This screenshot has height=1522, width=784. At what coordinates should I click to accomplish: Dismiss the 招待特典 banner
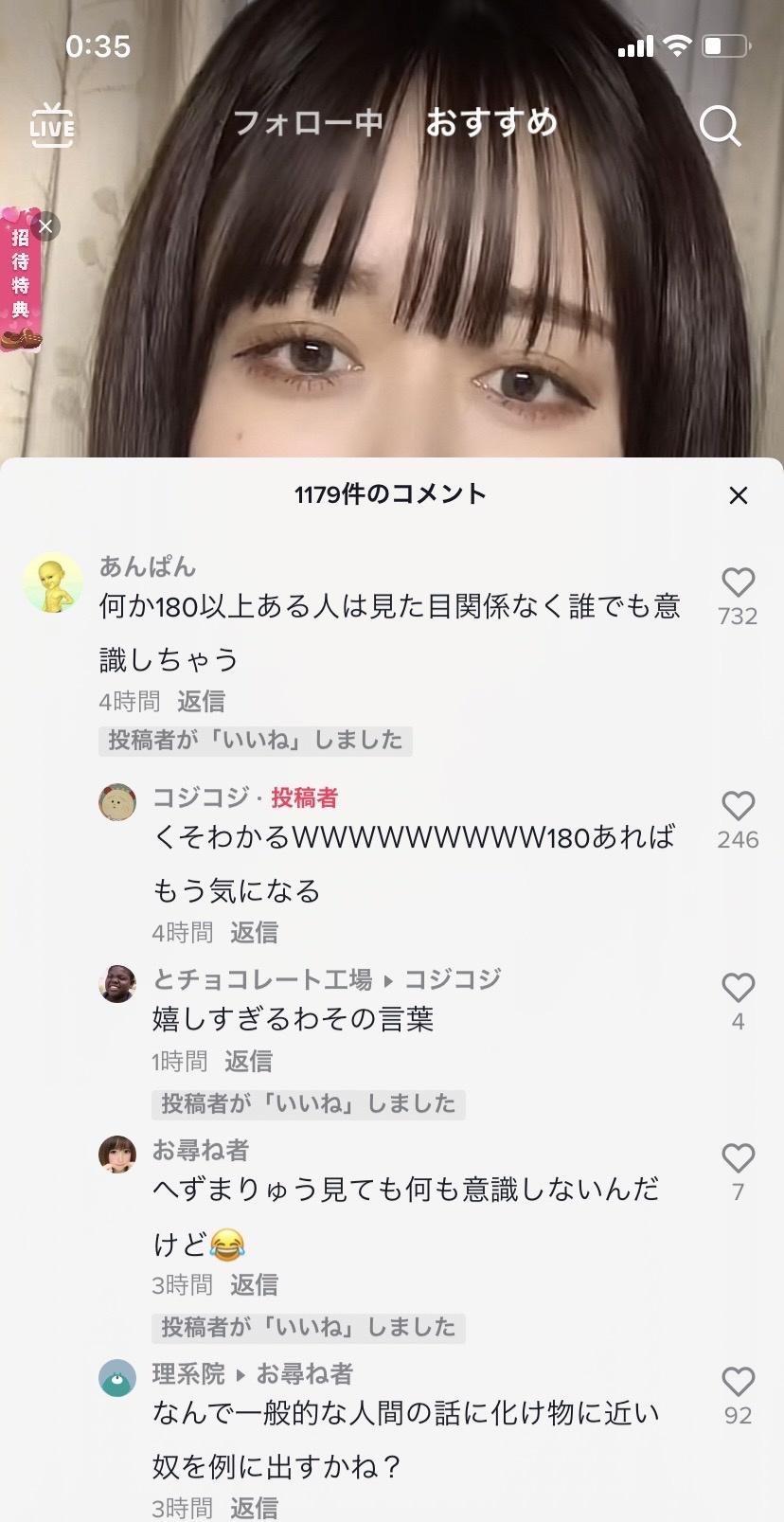coord(45,226)
